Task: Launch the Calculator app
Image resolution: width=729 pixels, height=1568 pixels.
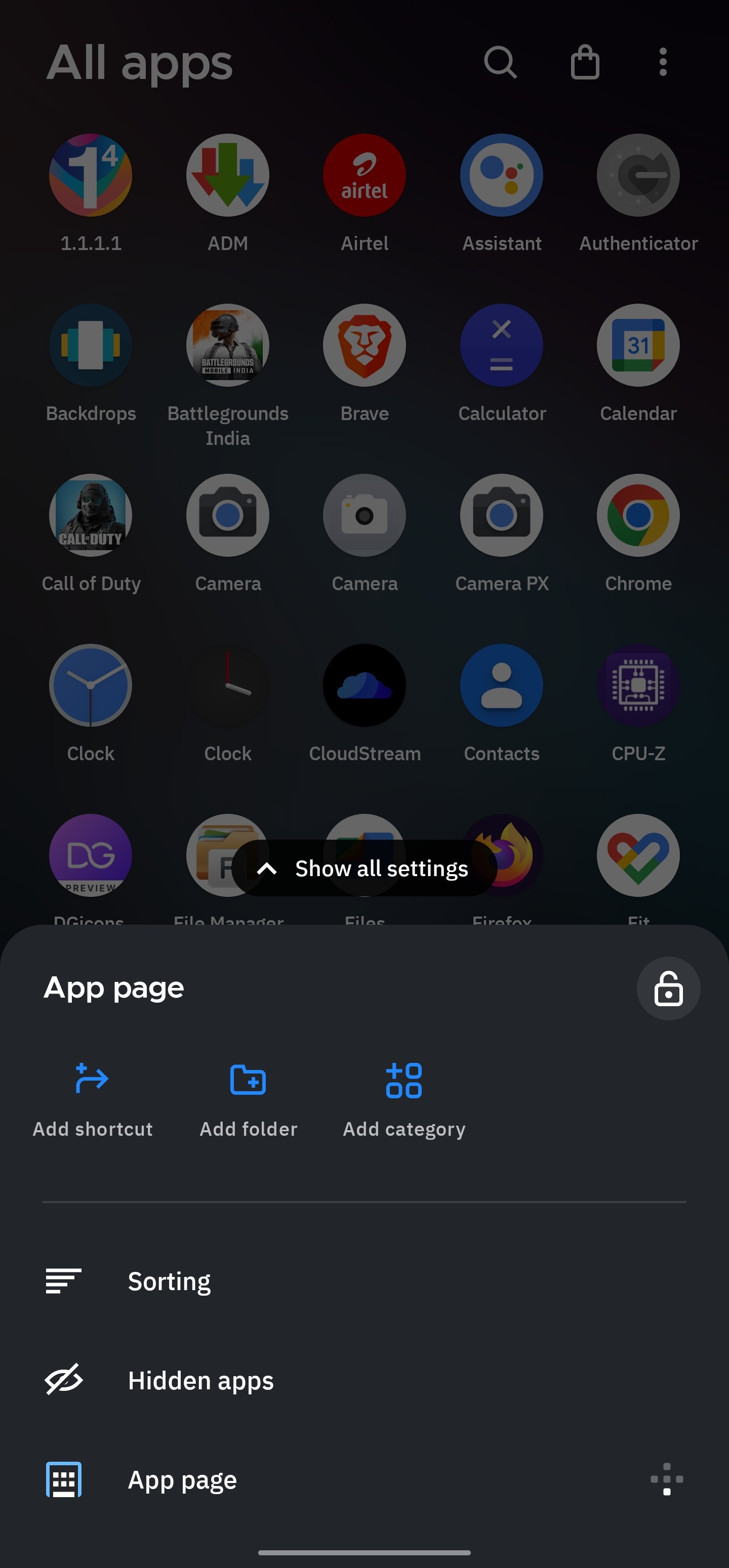Action: pyautogui.click(x=501, y=345)
